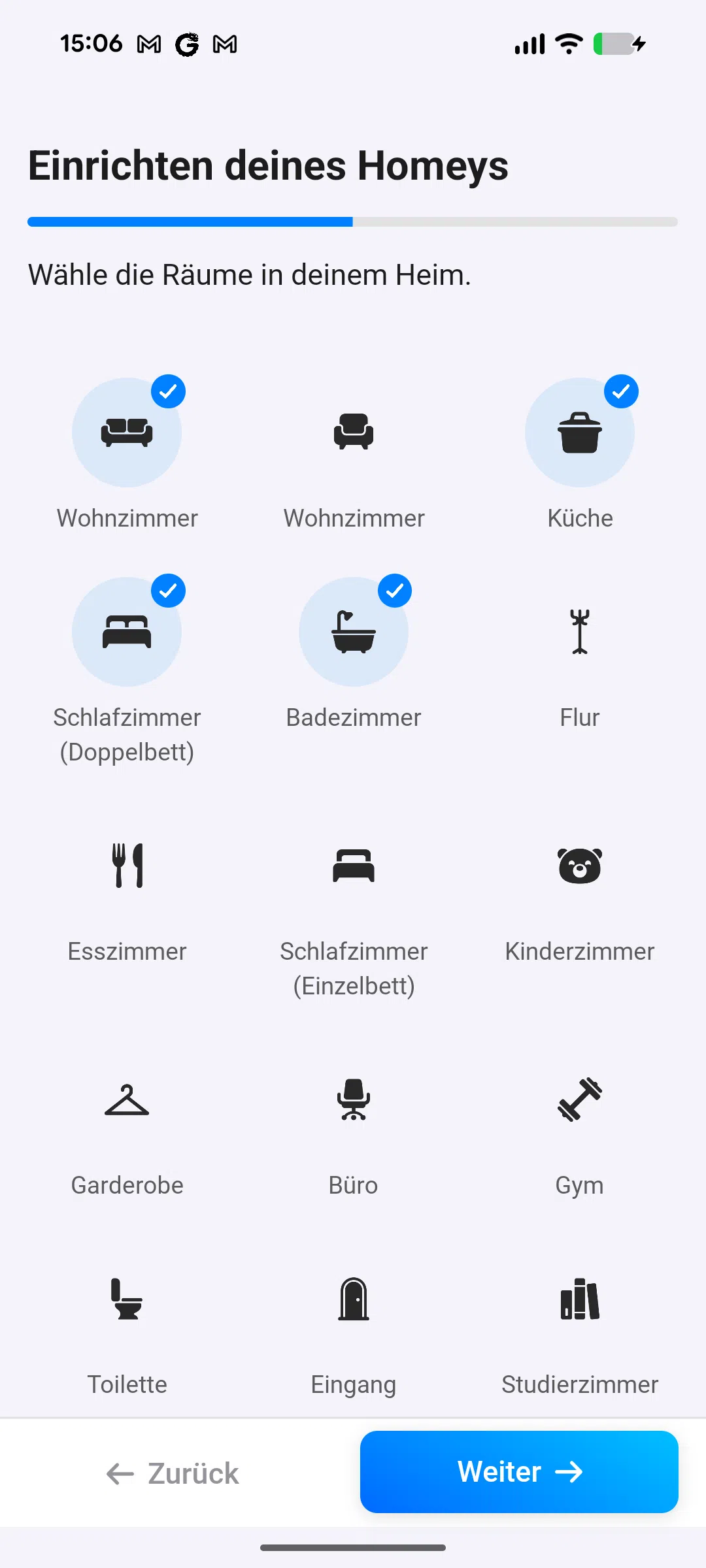Select the Wohnzimmer with armchair icon
Viewport: 706px width, 1568px height.
[354, 433]
